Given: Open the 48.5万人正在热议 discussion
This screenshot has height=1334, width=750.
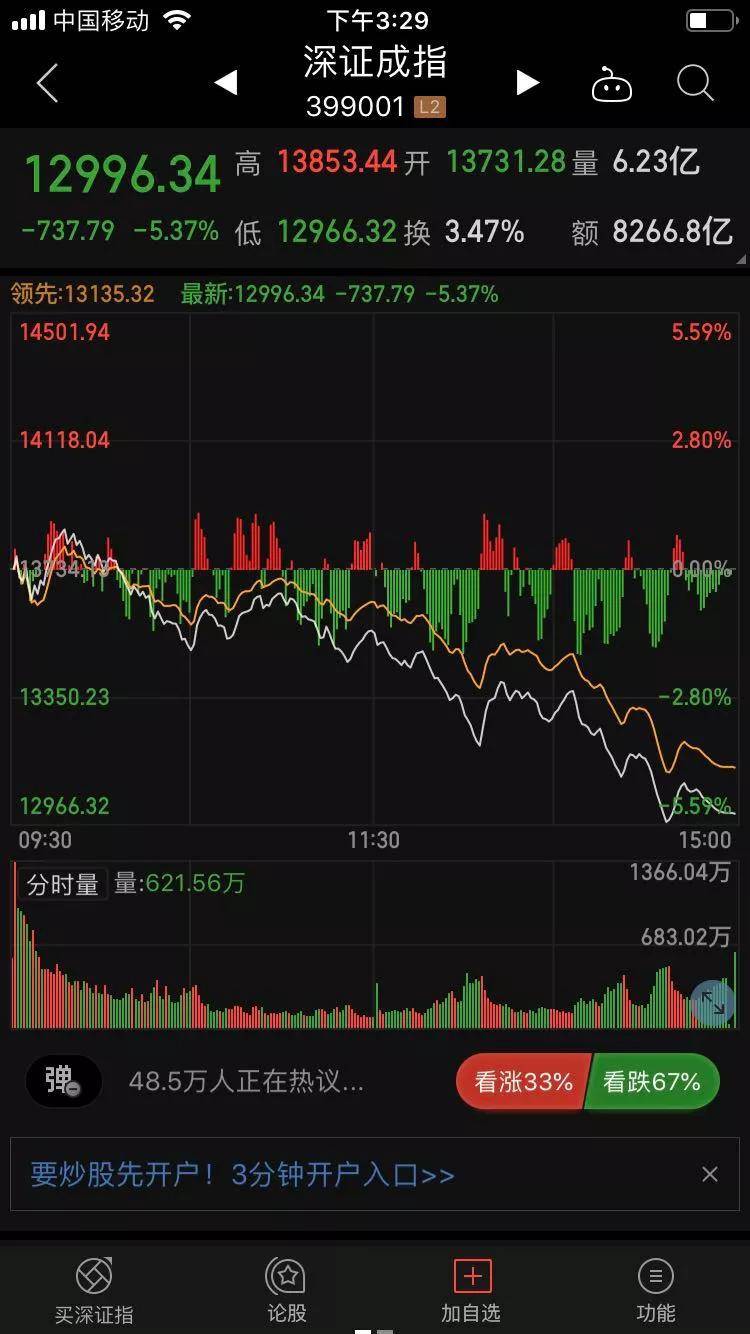Looking at the screenshot, I should [x=246, y=1082].
